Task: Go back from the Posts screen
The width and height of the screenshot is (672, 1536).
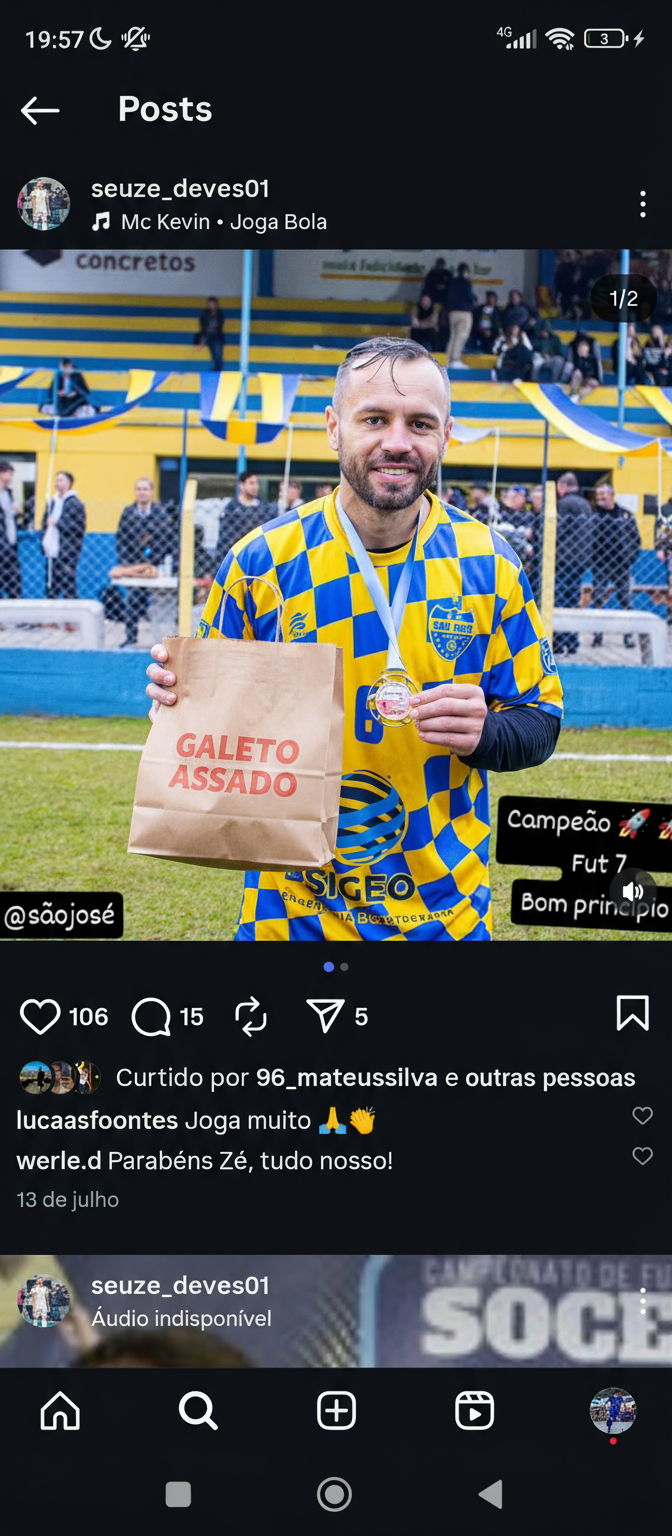Action: tap(40, 110)
